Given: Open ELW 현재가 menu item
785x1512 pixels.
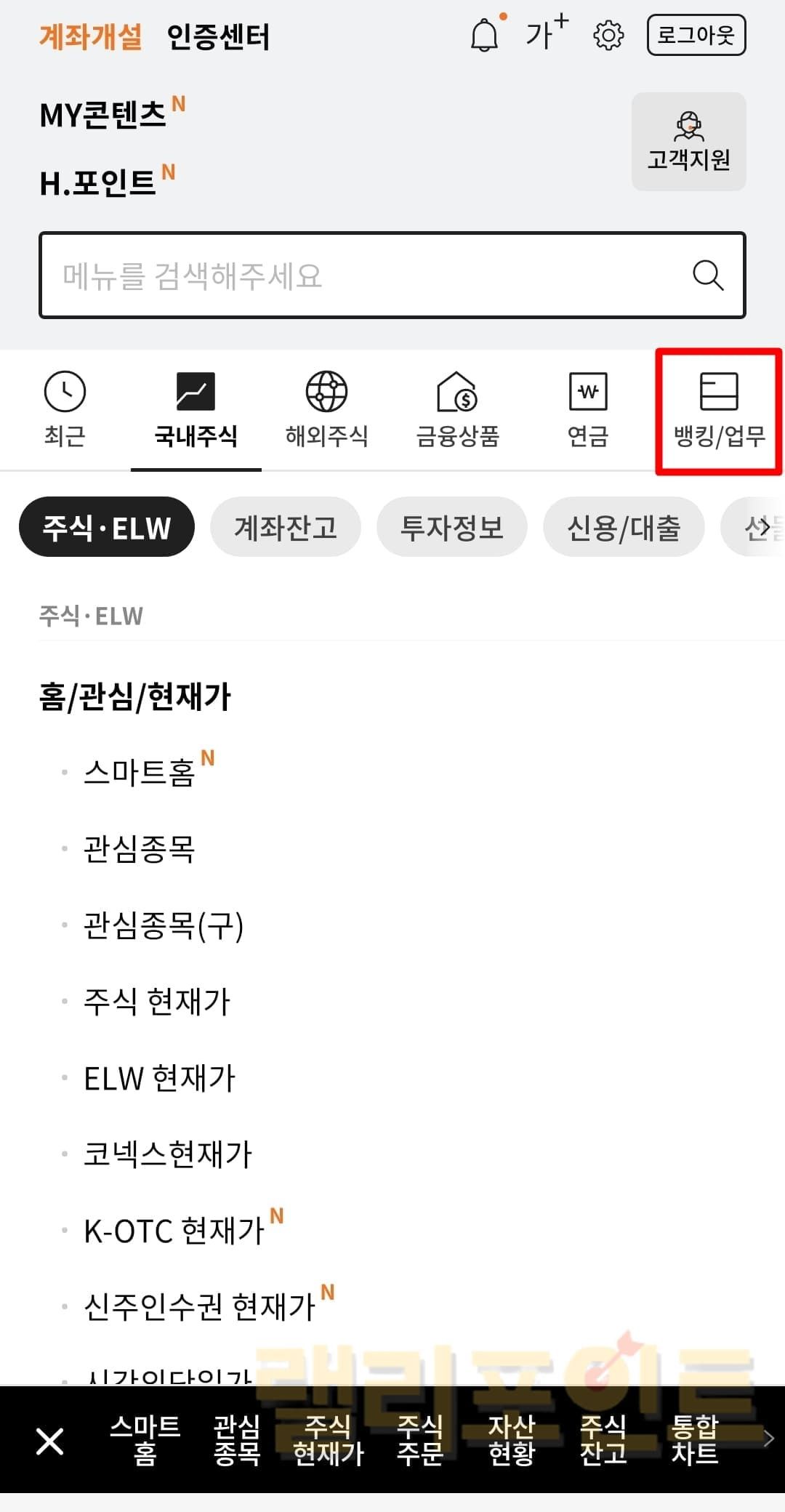Looking at the screenshot, I should pos(160,1078).
